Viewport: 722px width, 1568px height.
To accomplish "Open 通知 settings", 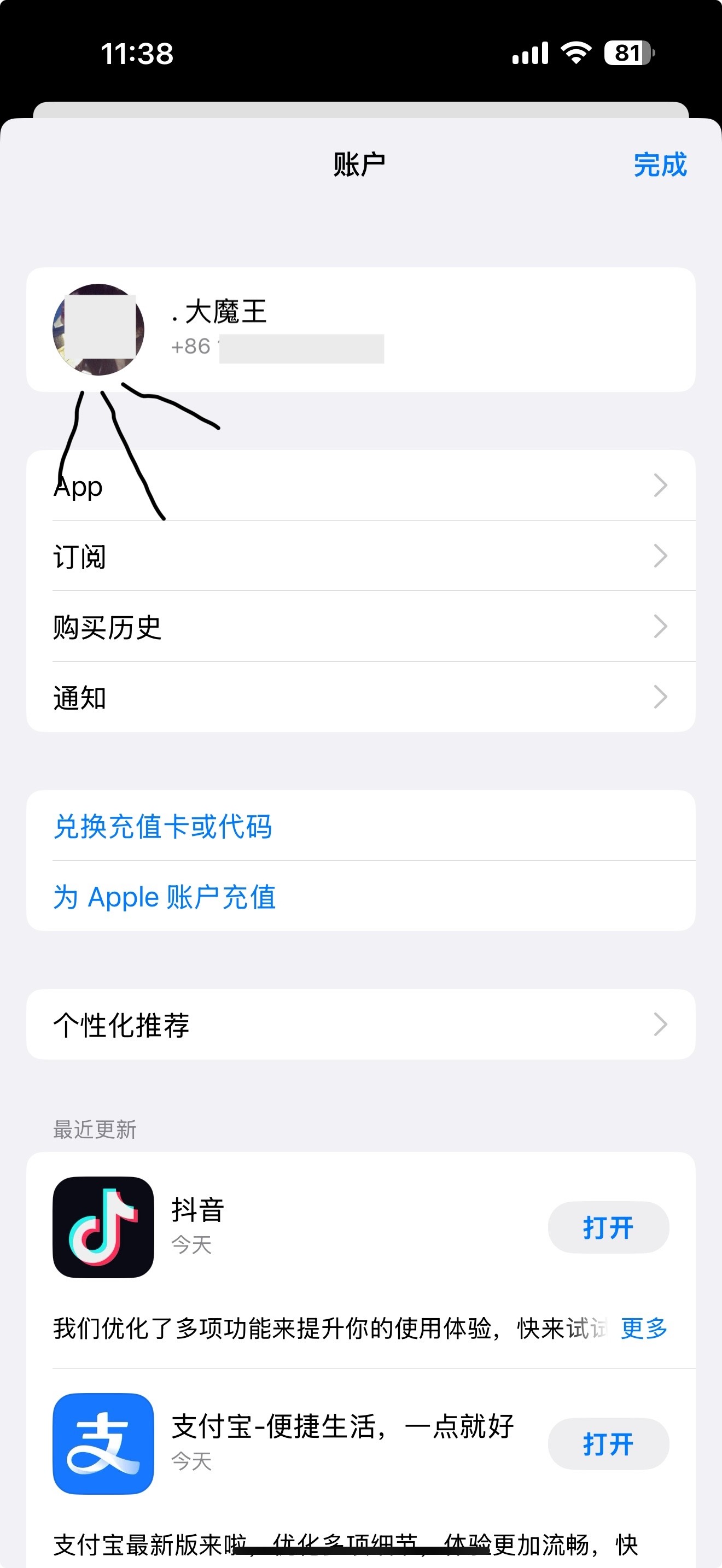I will 359,697.
